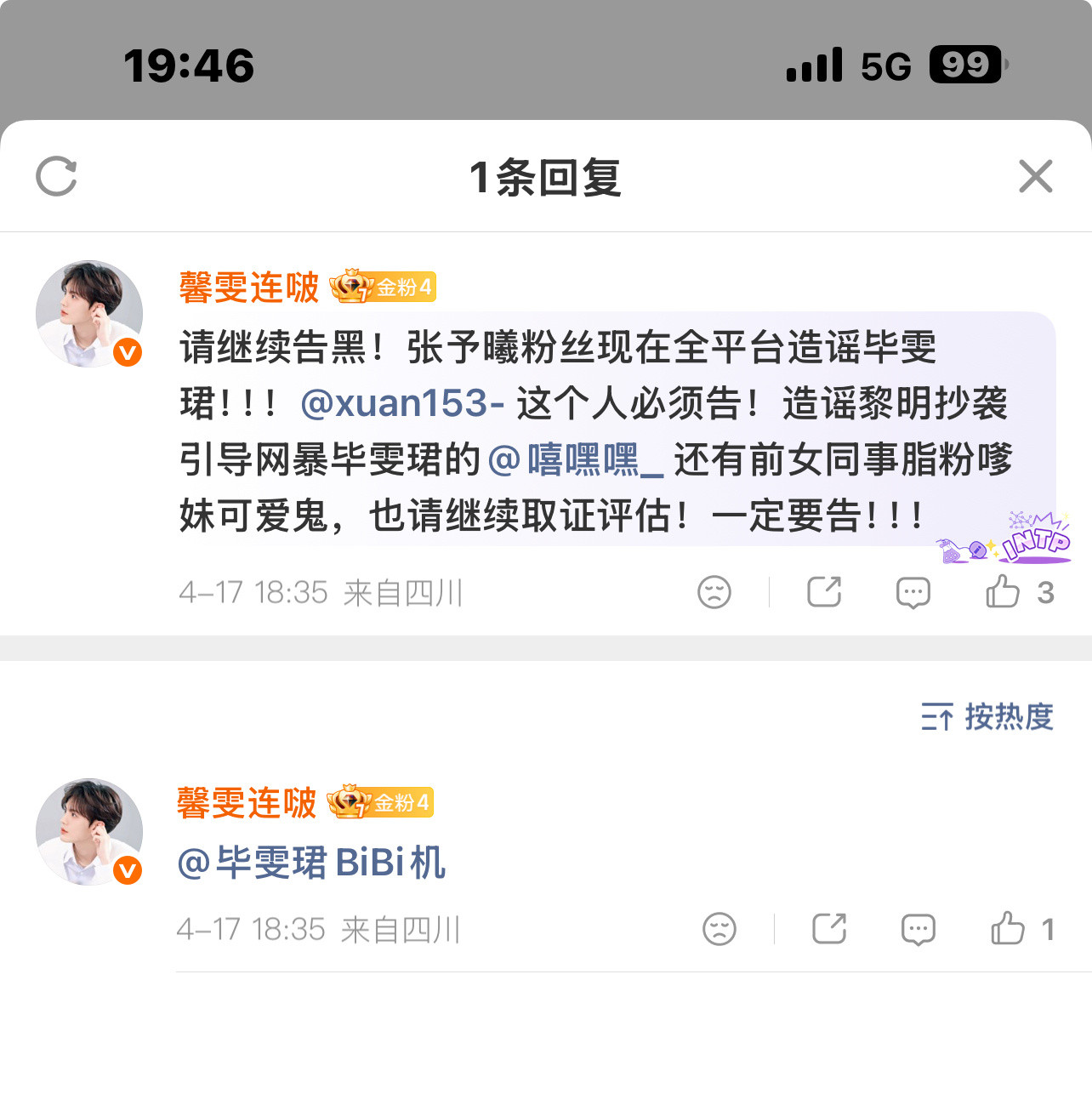
Task: Open 馨雯连啵's profile avatar
Action: coord(88,311)
